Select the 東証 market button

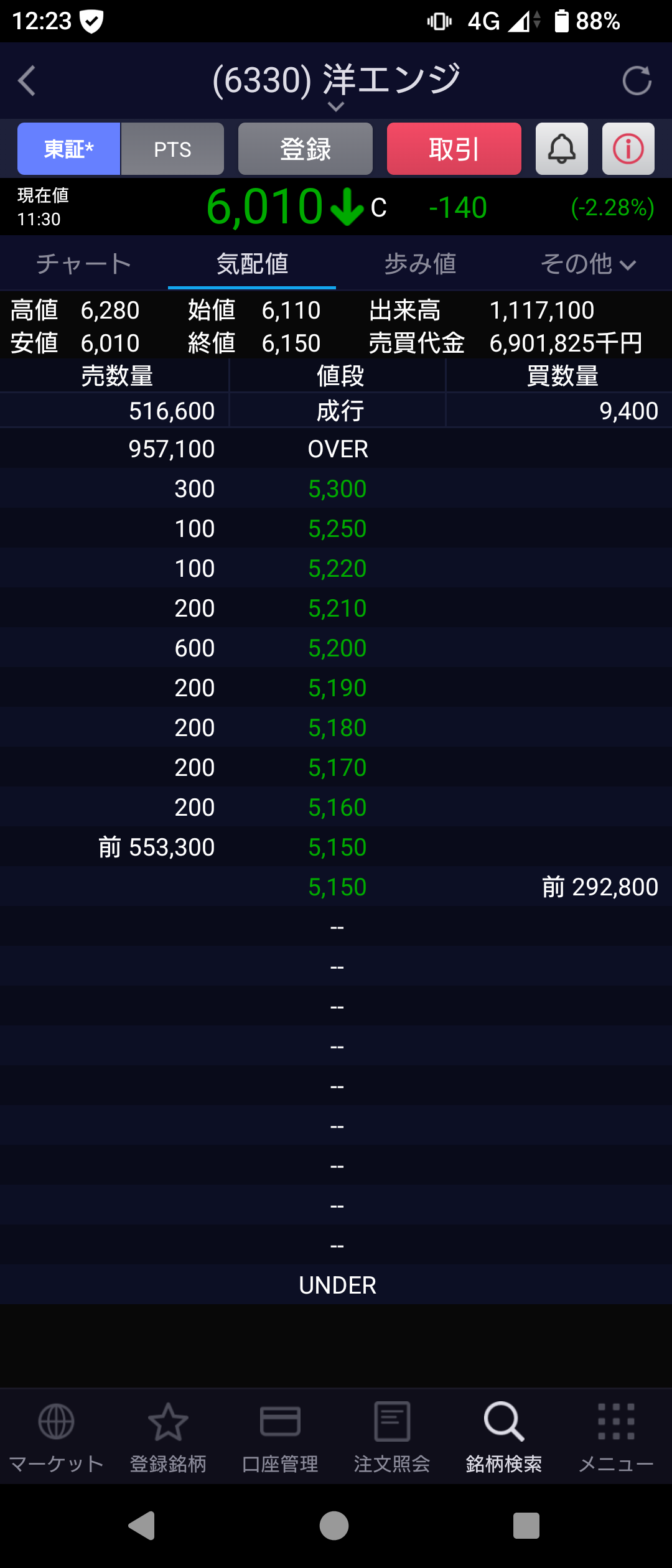68,149
